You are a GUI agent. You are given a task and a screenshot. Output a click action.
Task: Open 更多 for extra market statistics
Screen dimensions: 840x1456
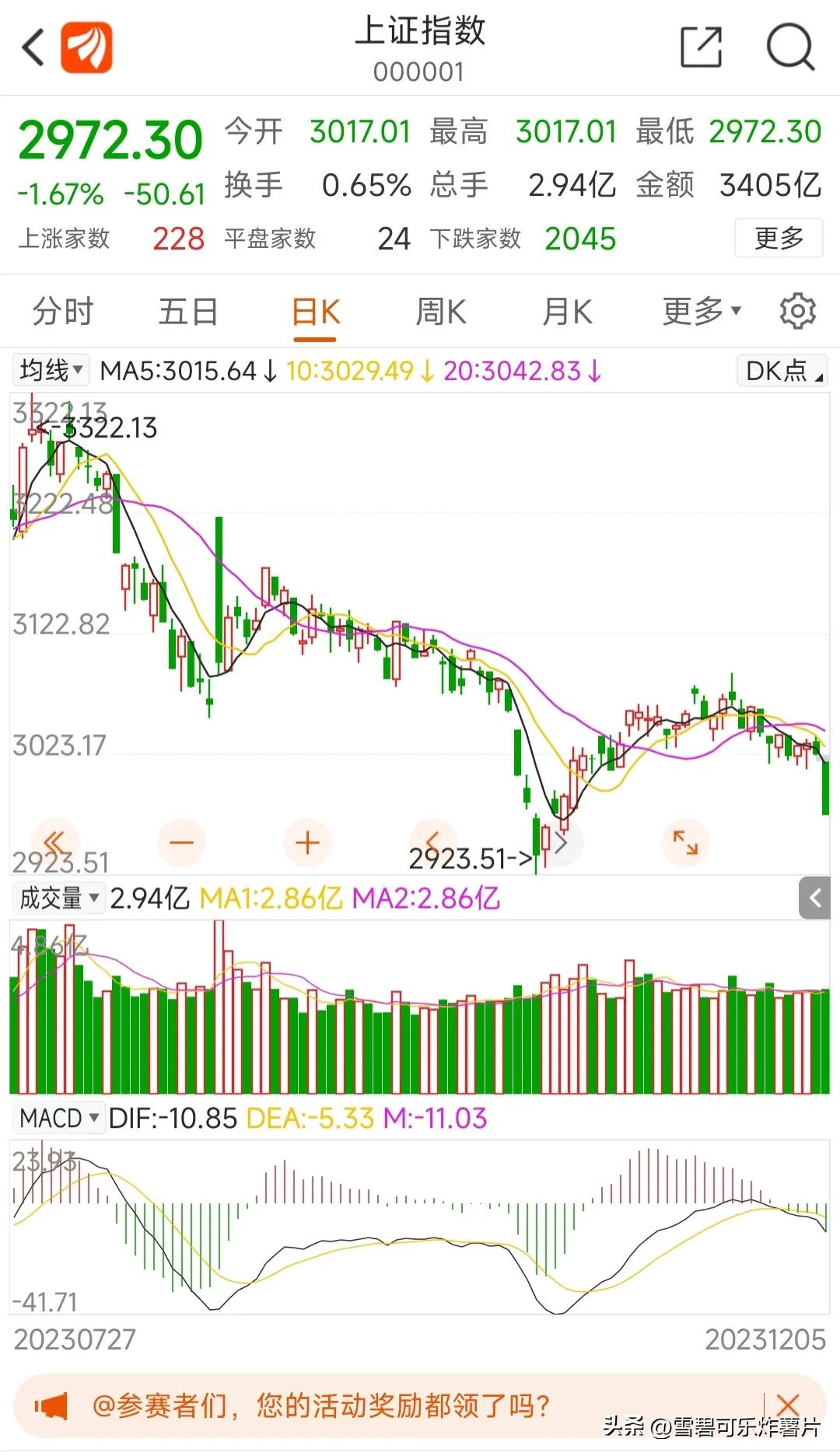click(778, 239)
